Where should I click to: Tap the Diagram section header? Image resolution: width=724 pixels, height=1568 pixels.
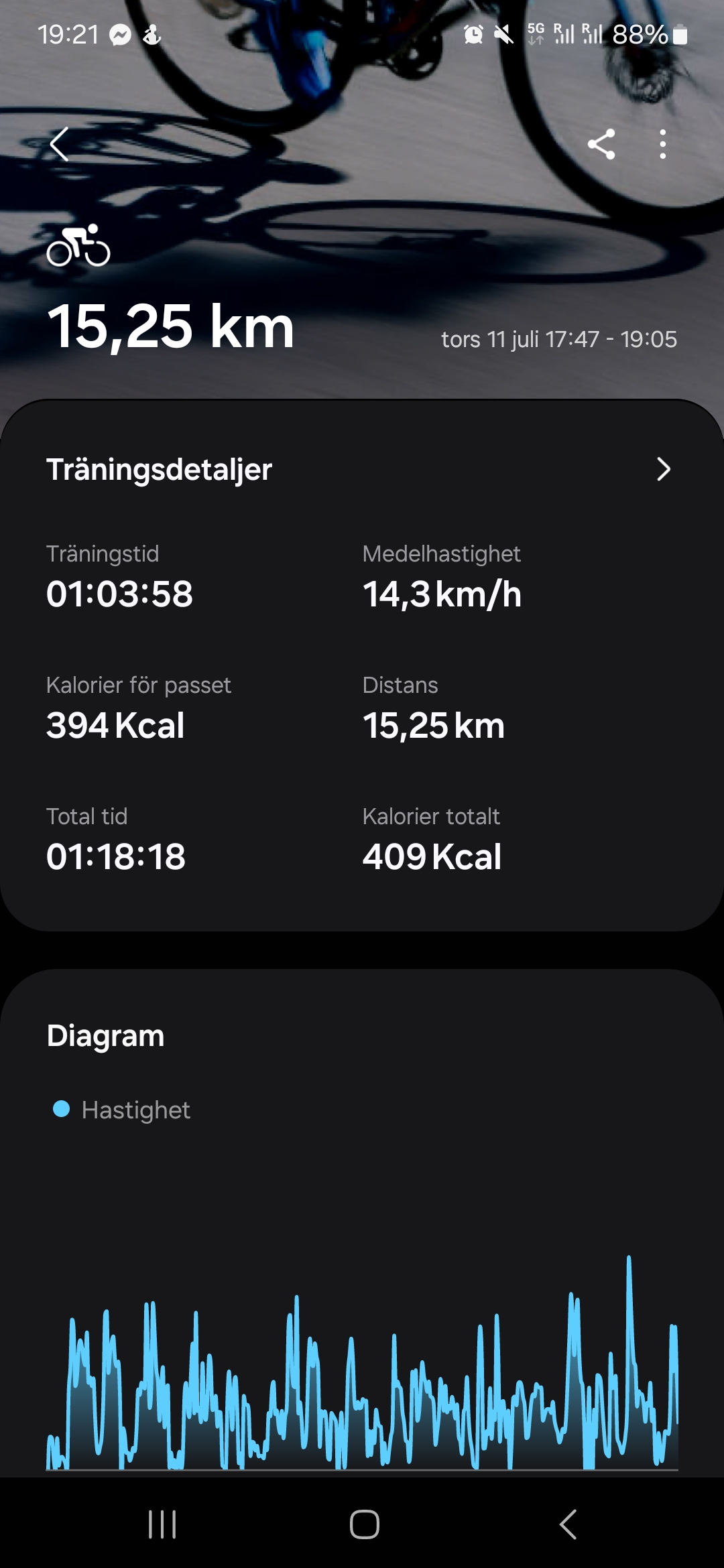tap(105, 1035)
